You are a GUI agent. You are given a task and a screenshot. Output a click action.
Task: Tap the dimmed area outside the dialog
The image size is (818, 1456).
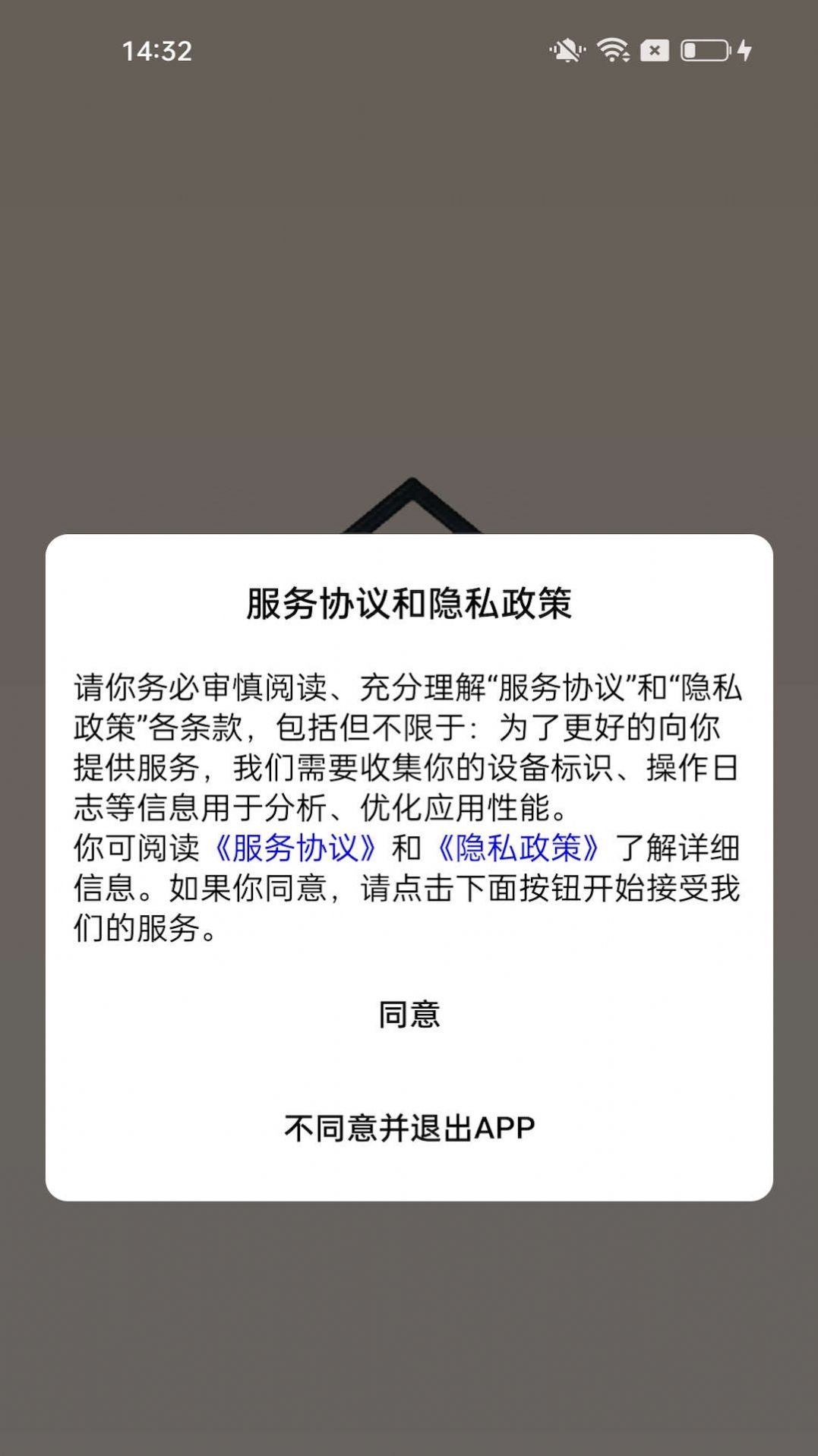(x=410, y=266)
